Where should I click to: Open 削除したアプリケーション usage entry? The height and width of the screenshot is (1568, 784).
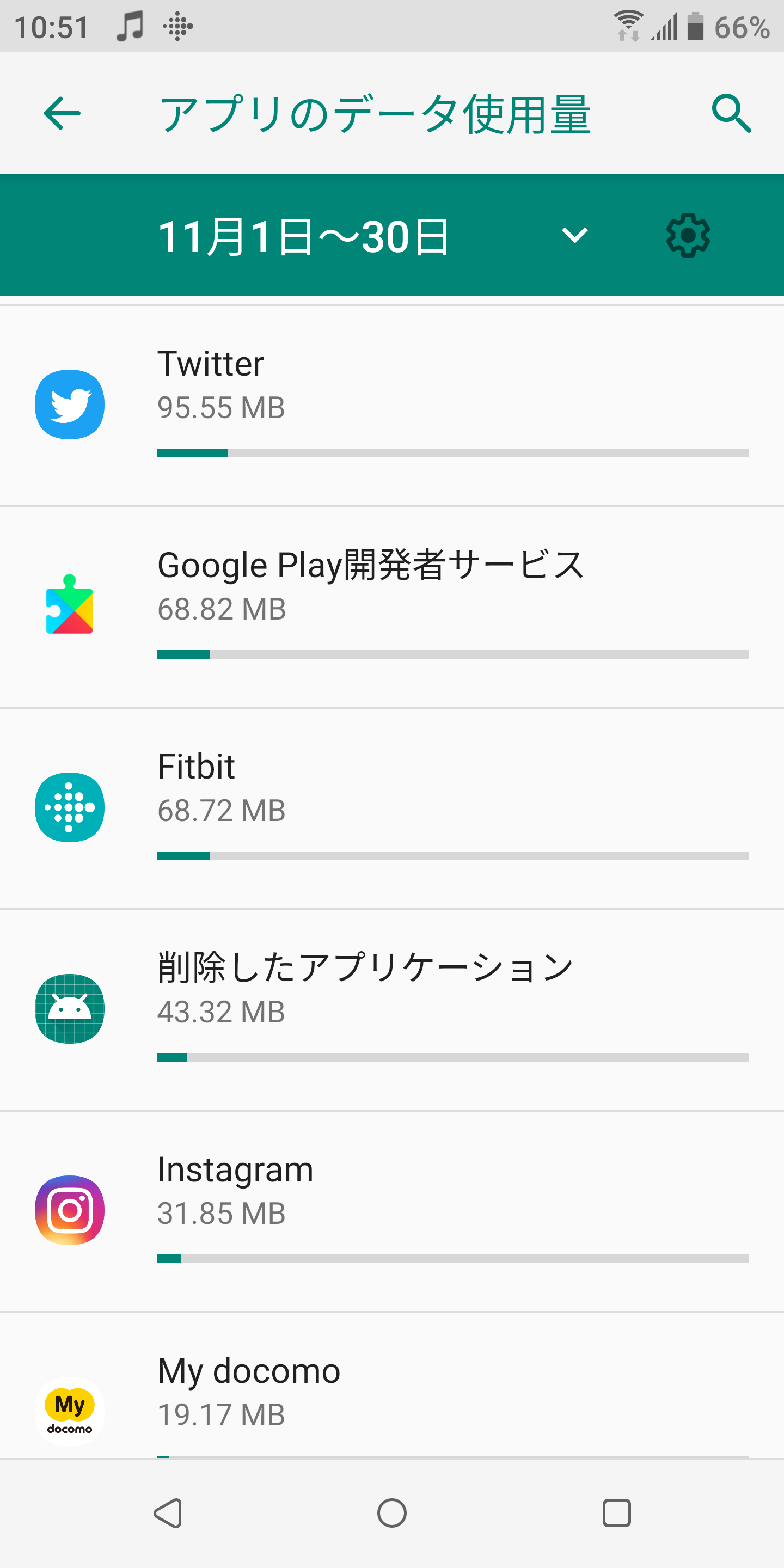(392, 1010)
